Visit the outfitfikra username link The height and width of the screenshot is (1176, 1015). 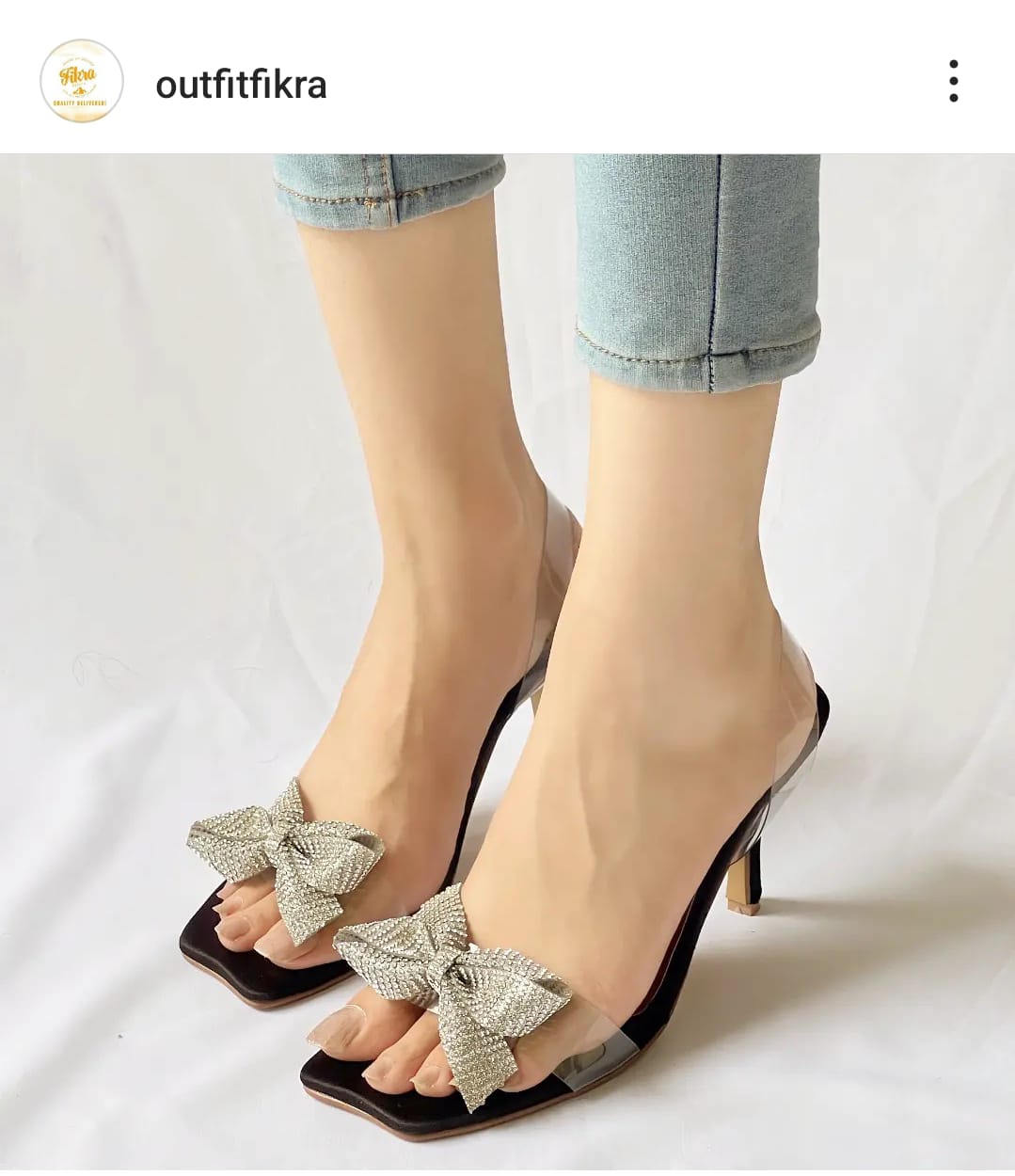click(241, 85)
